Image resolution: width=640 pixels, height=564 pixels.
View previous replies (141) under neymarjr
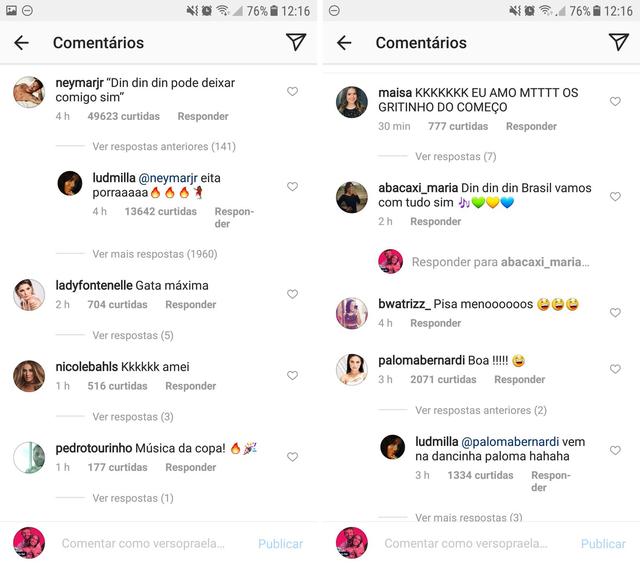pos(164,146)
